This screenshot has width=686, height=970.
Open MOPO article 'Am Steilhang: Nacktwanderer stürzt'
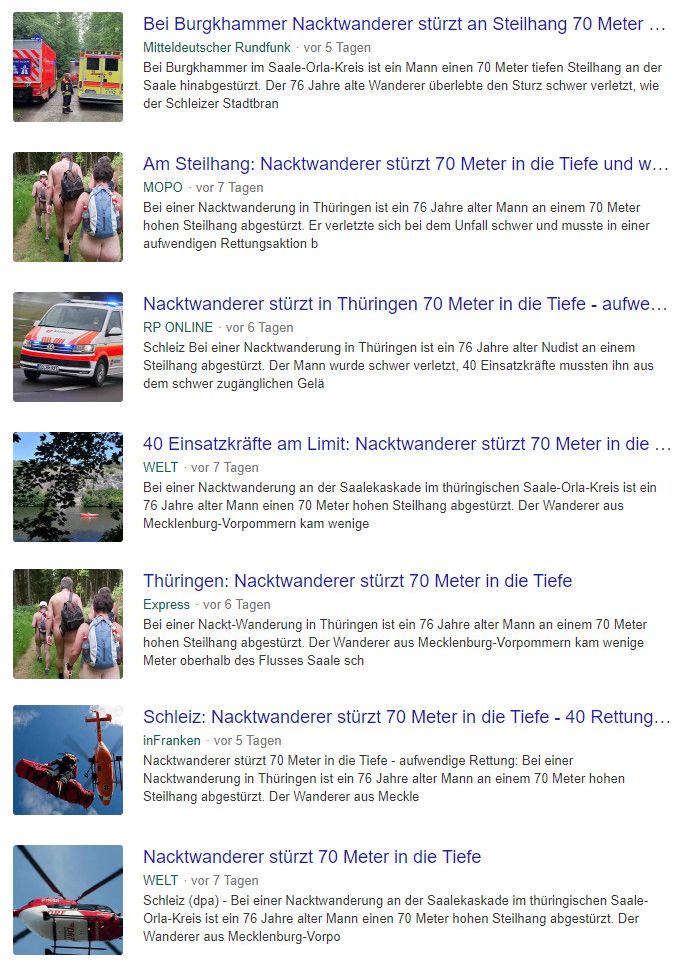pos(404,164)
